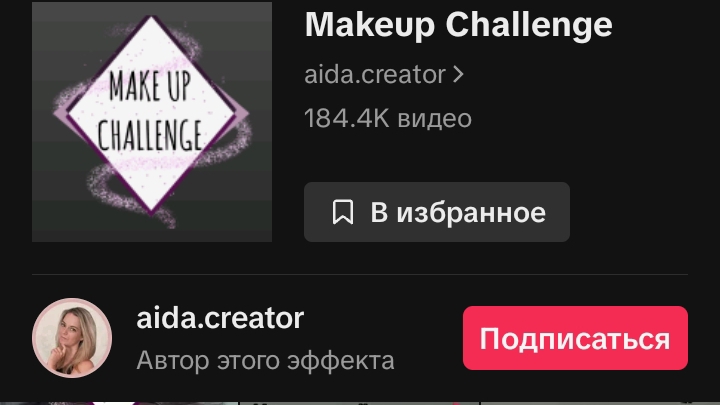Open aida.creator link under effect title

(383, 74)
